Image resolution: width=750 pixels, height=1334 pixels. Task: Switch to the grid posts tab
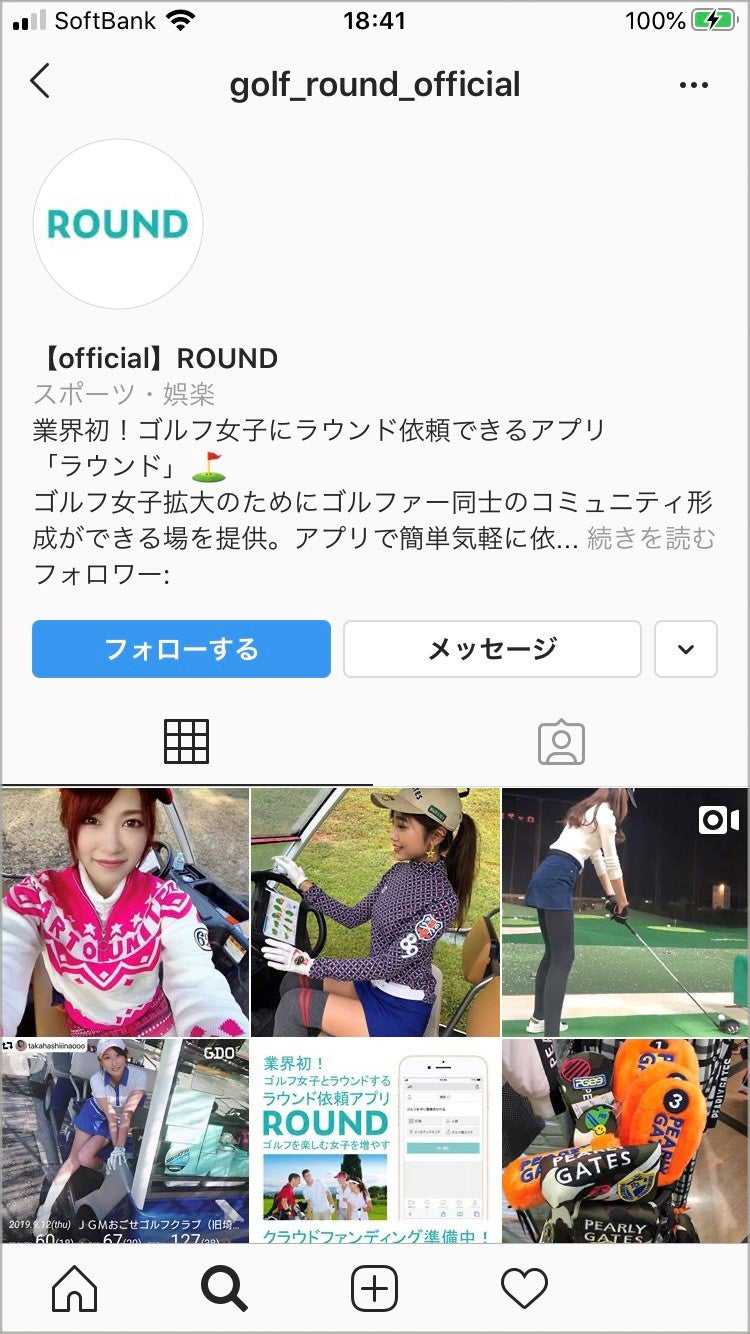186,742
